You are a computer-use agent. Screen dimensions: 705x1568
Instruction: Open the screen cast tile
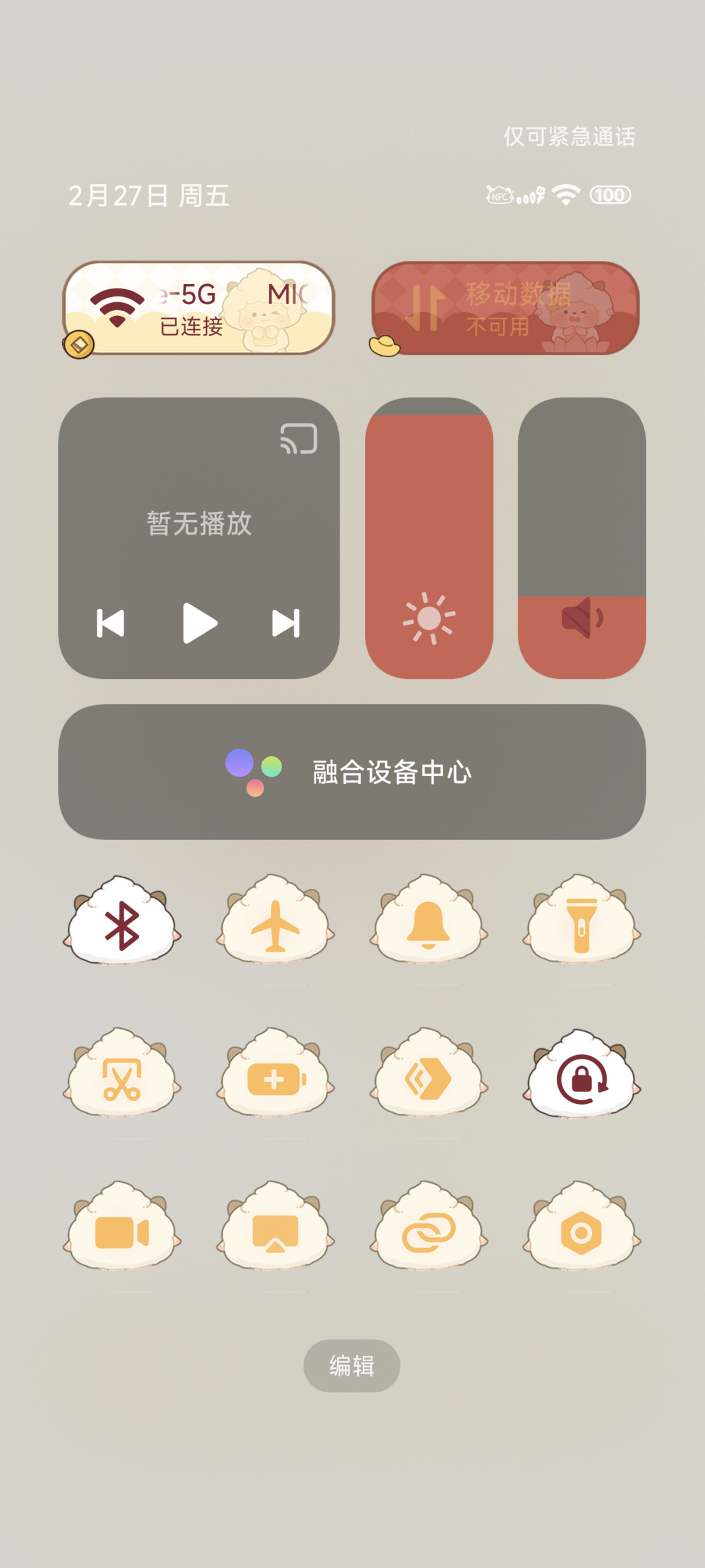275,1229
